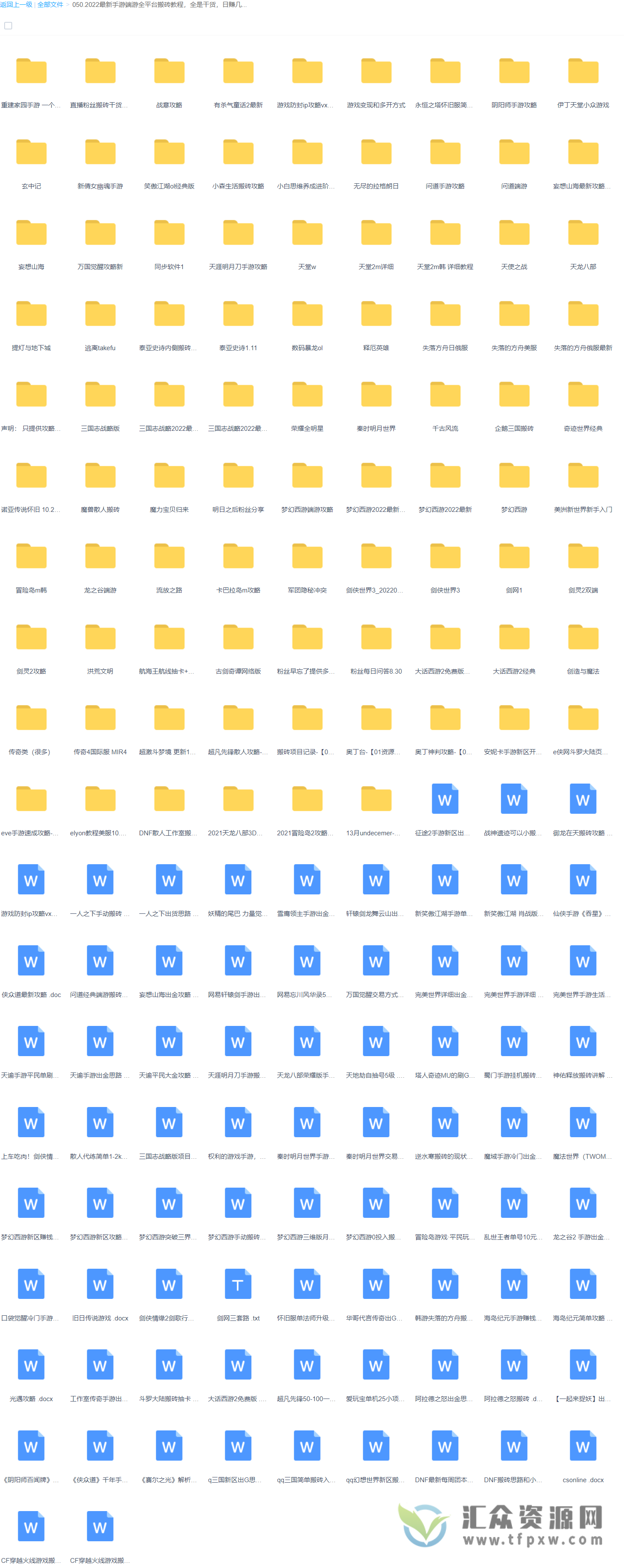Open the 释厄英雄 folder
The width and height of the screenshot is (624, 1568).
pos(376,315)
